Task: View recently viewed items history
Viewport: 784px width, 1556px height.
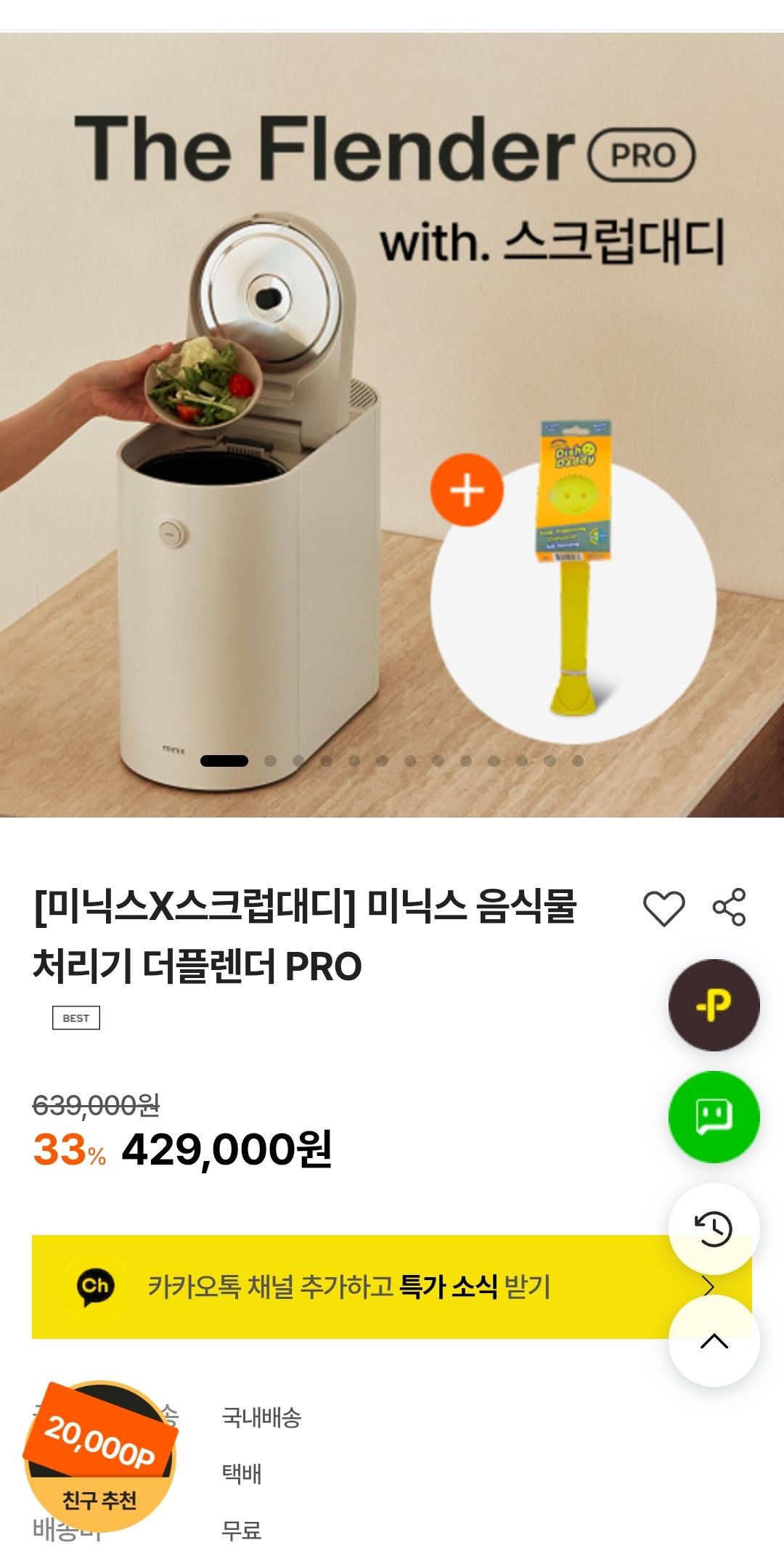Action: point(714,1229)
